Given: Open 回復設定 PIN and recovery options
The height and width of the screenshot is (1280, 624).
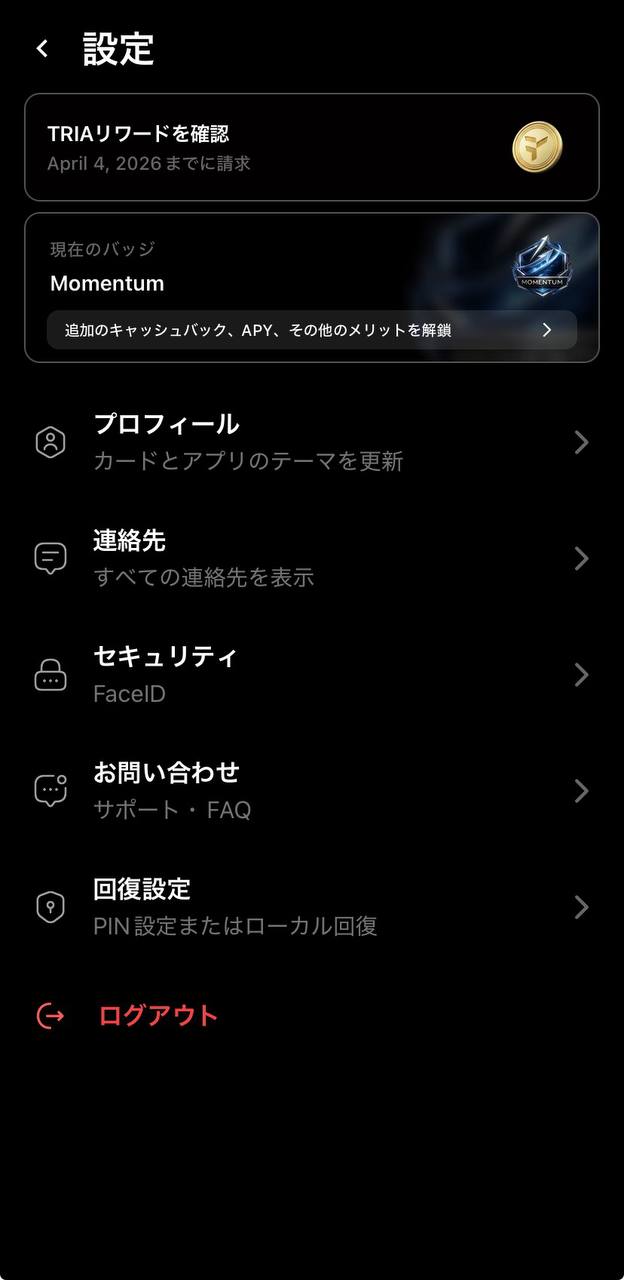Looking at the screenshot, I should tap(311, 907).
